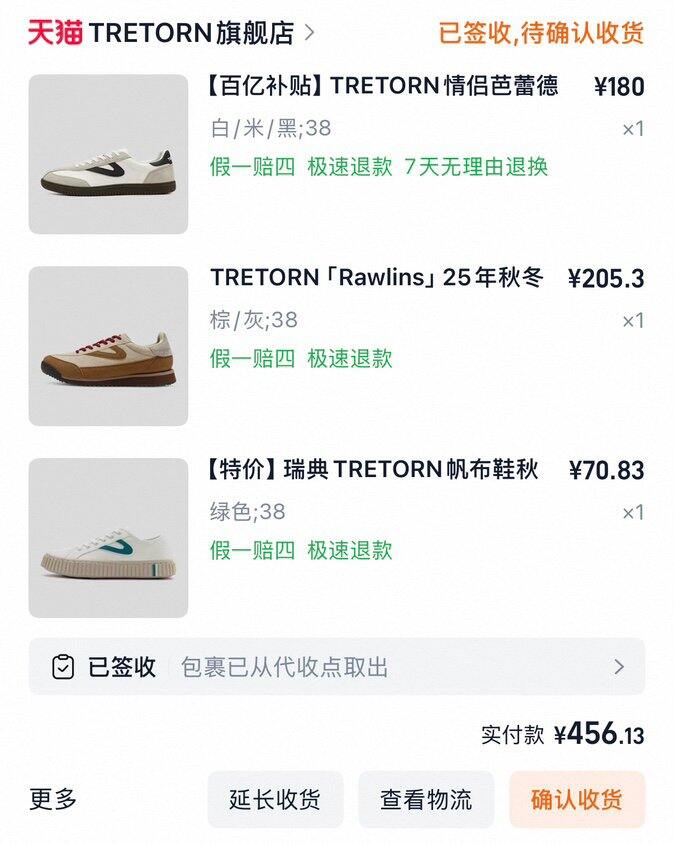Open the 已签收 package status row
674x844 pixels.
point(336,667)
